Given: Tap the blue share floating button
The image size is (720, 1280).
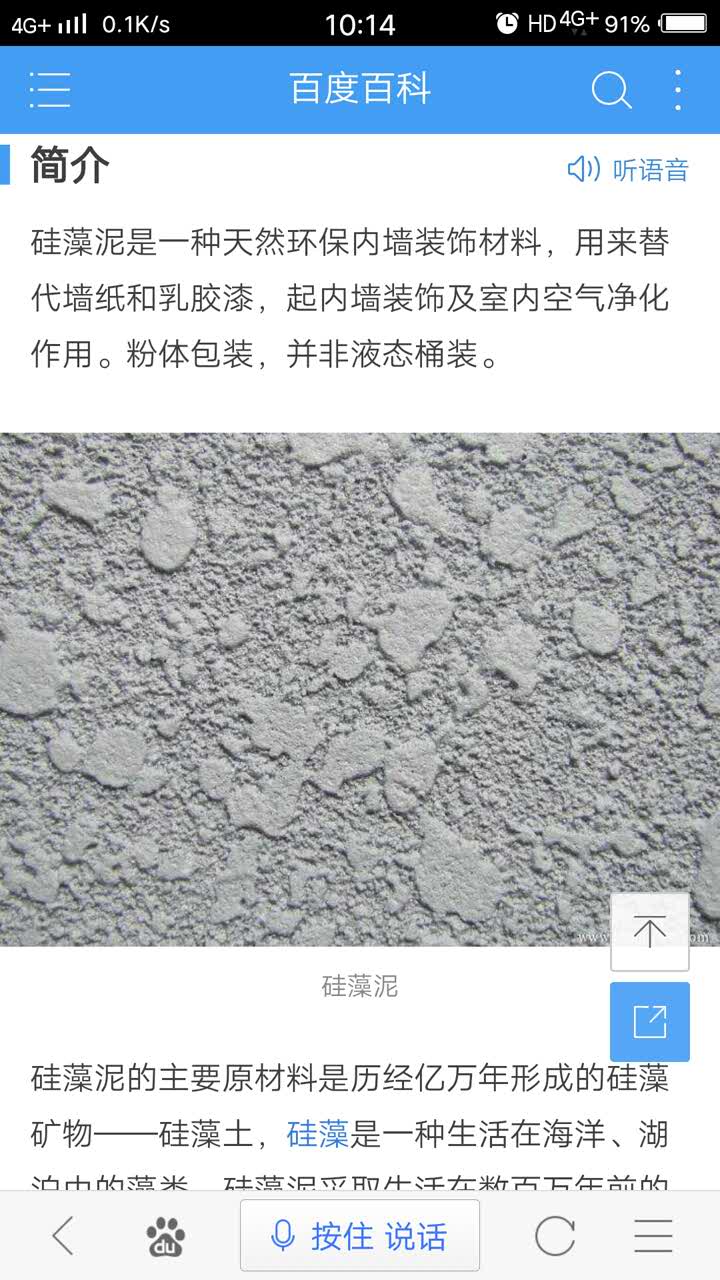Looking at the screenshot, I should 649,1022.
